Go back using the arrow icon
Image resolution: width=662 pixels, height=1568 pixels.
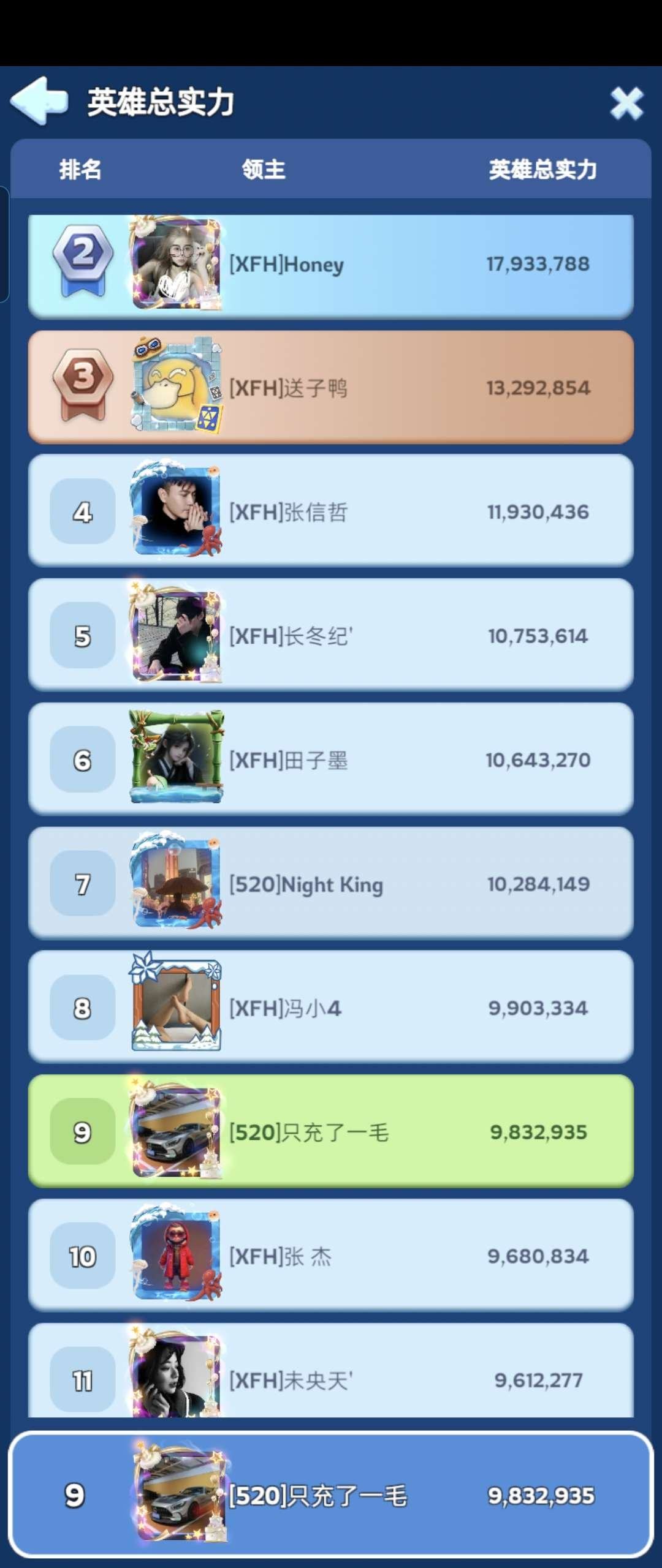pyautogui.click(x=39, y=101)
